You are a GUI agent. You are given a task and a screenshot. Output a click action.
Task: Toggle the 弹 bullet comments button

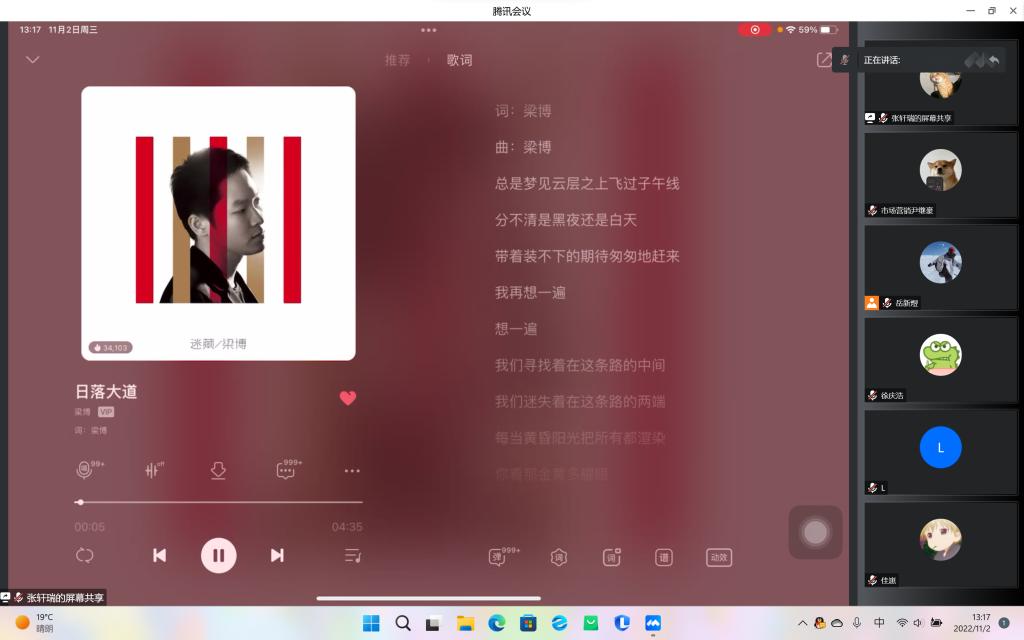498,558
